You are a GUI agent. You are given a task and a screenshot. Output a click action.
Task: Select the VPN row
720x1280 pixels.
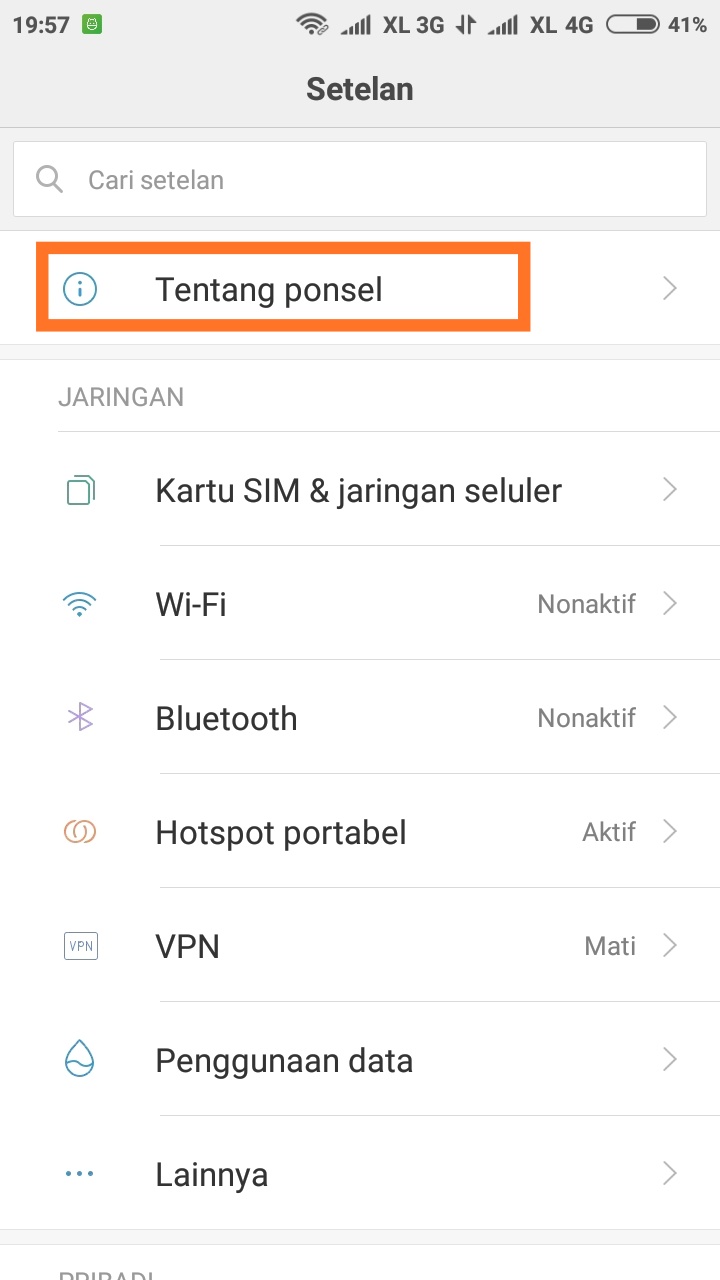(x=360, y=945)
